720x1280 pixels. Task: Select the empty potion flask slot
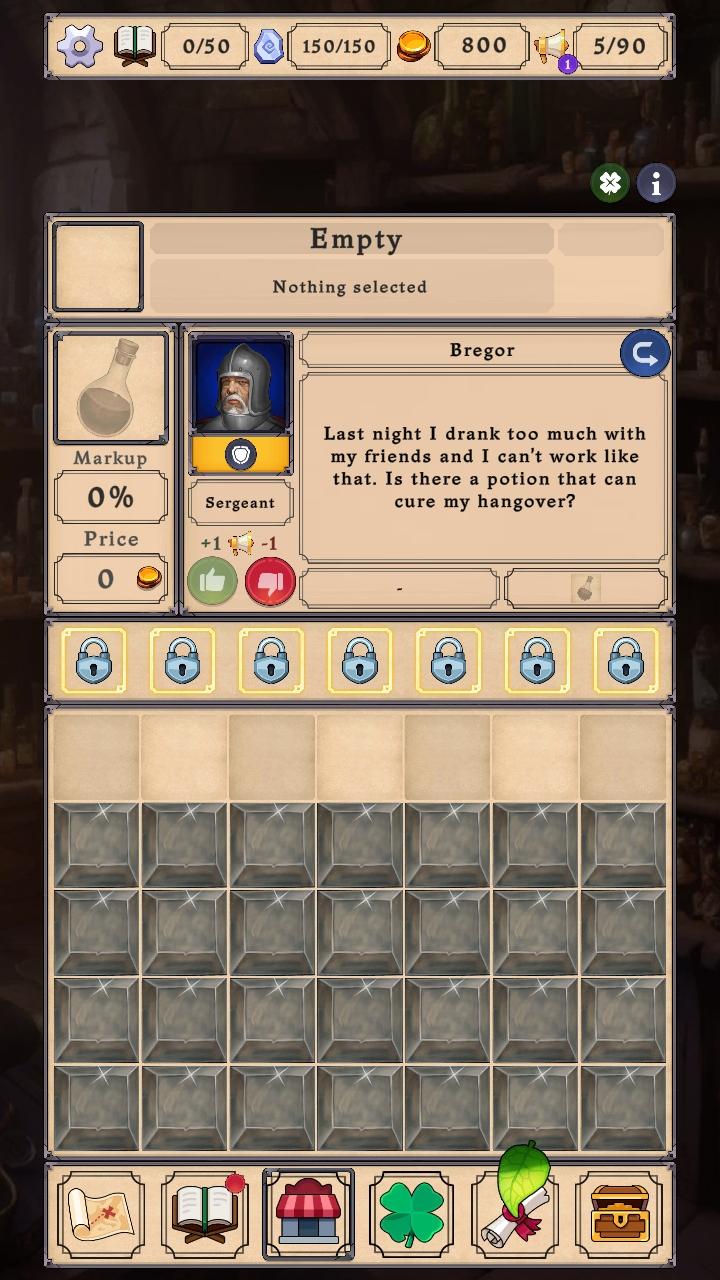pyautogui.click(x=111, y=388)
